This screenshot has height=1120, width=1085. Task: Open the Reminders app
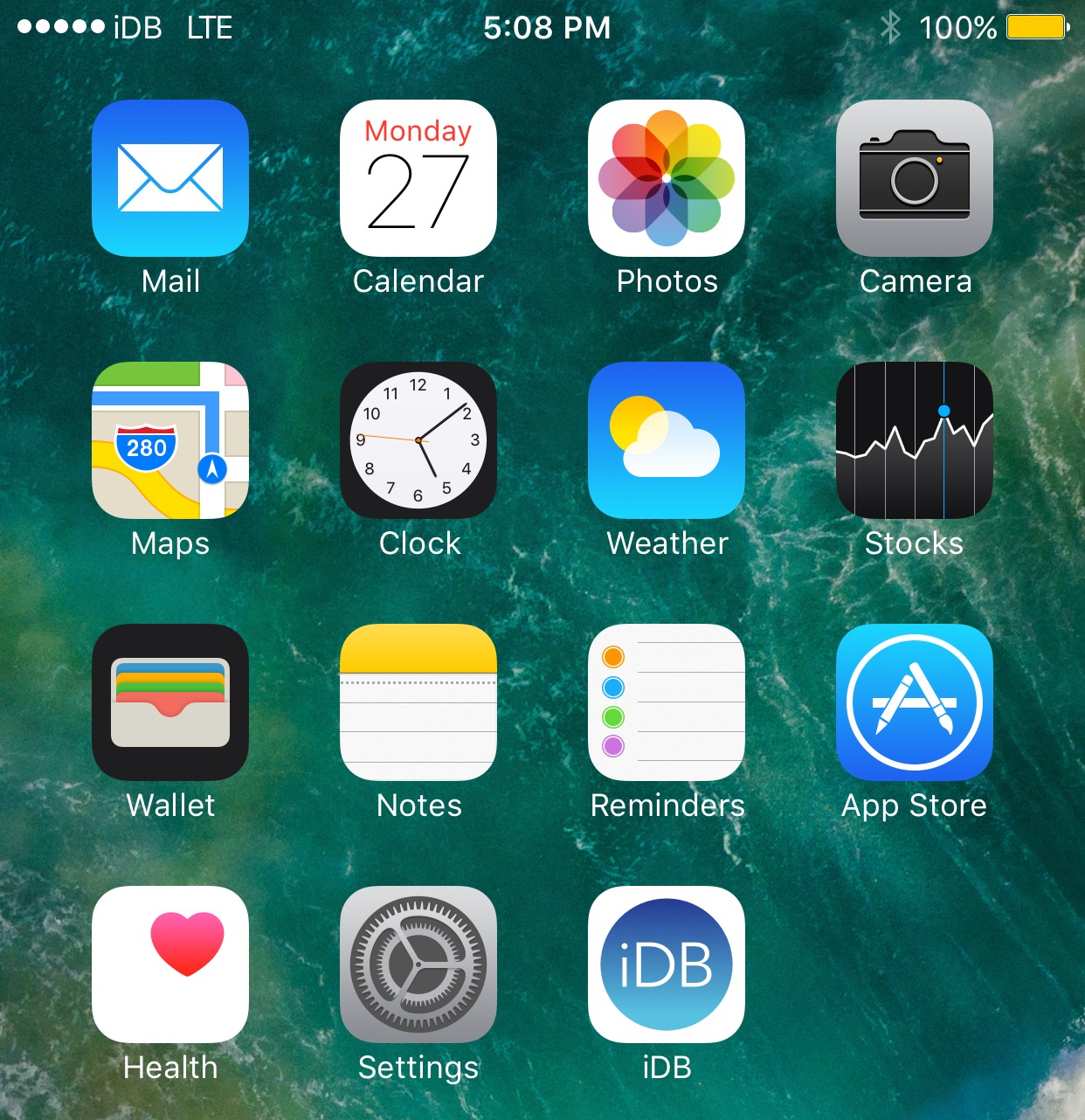click(667, 703)
